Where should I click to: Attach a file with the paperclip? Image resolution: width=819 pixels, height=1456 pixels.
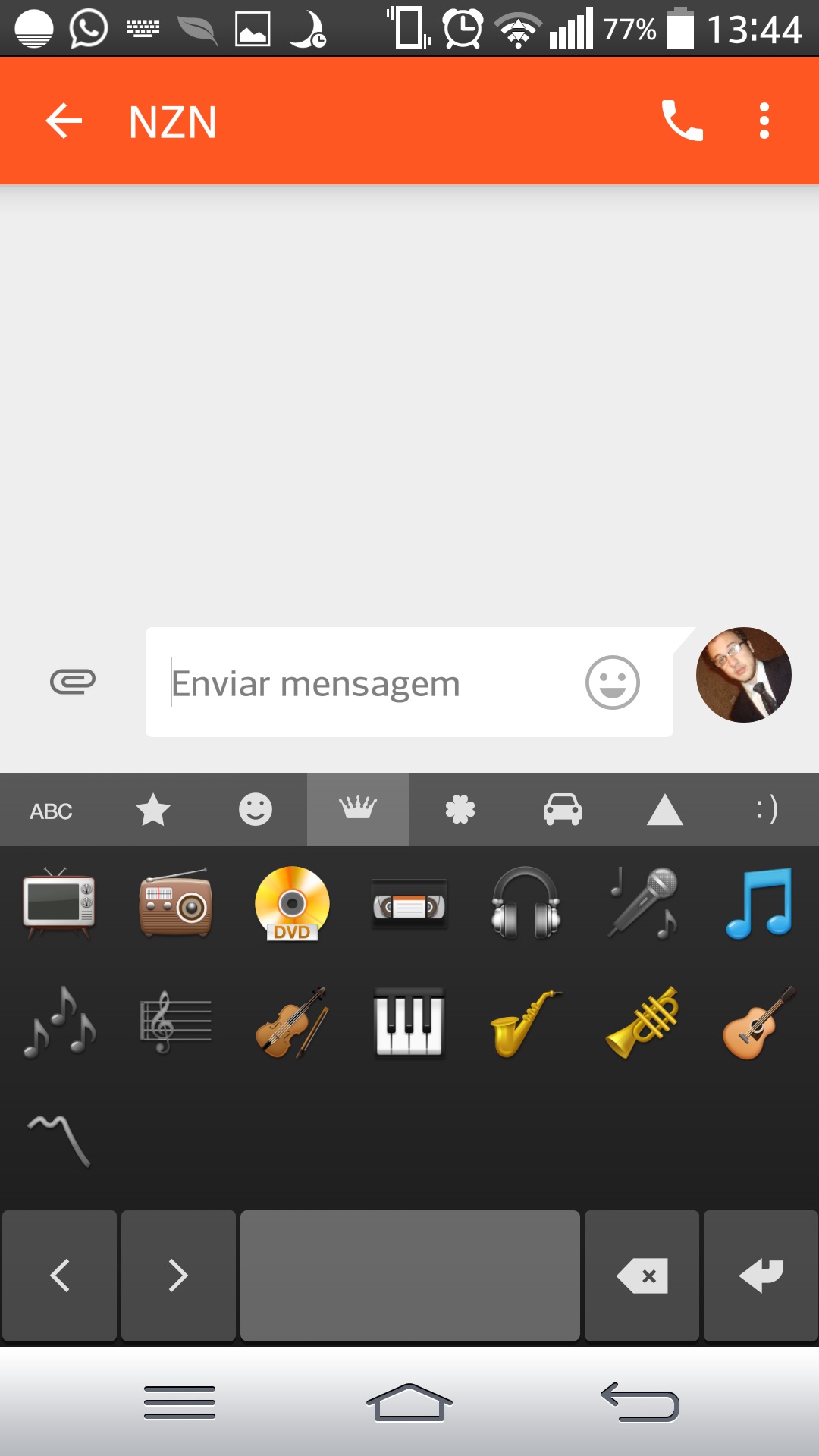pos(73,682)
